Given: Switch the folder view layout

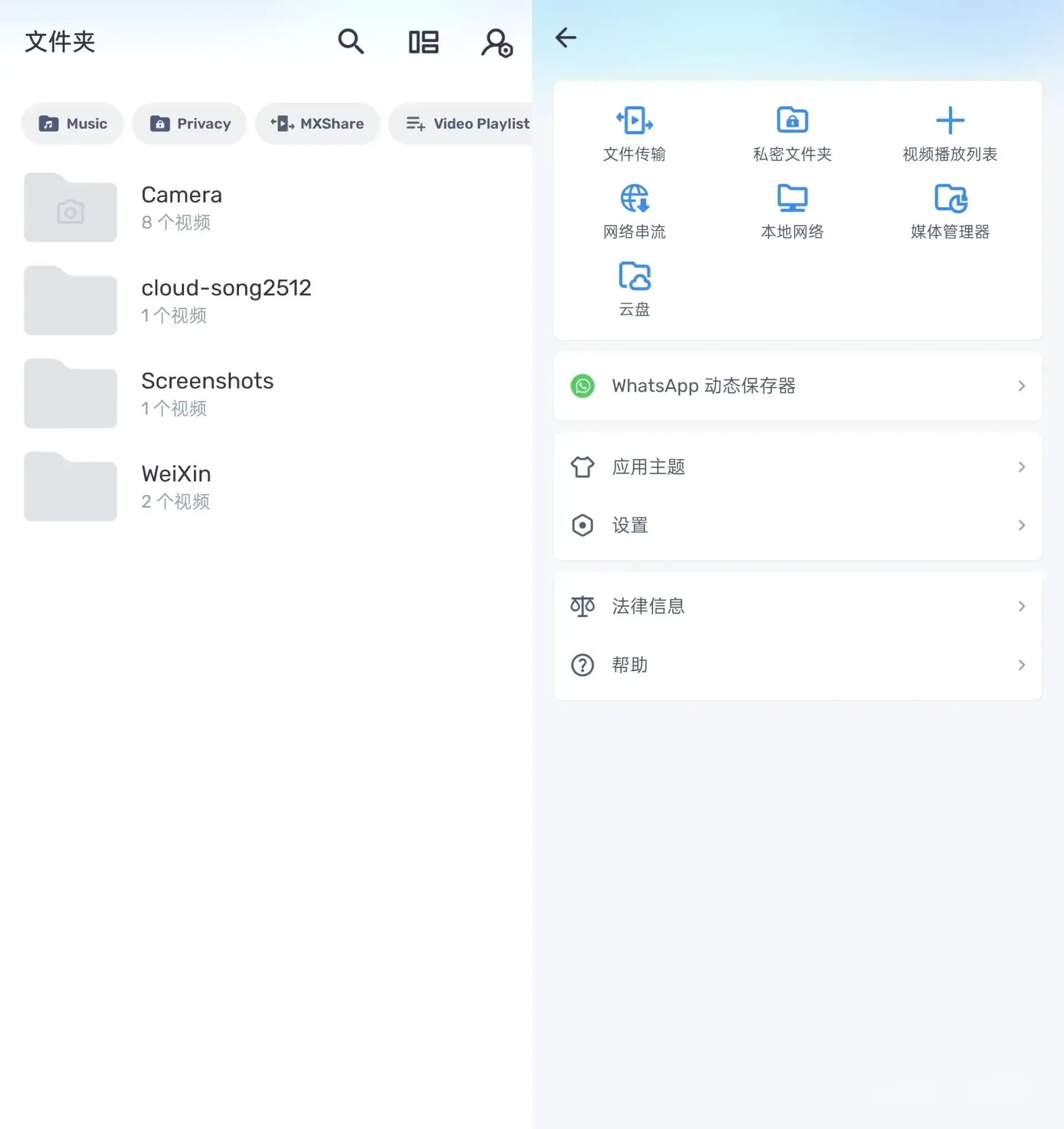Looking at the screenshot, I should 423,42.
